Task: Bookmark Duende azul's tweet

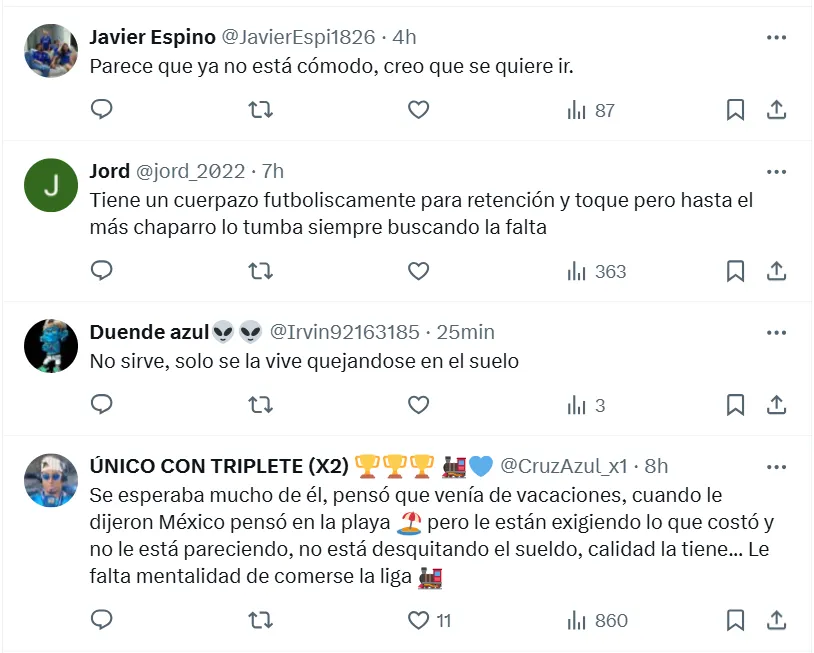Action: pos(735,405)
